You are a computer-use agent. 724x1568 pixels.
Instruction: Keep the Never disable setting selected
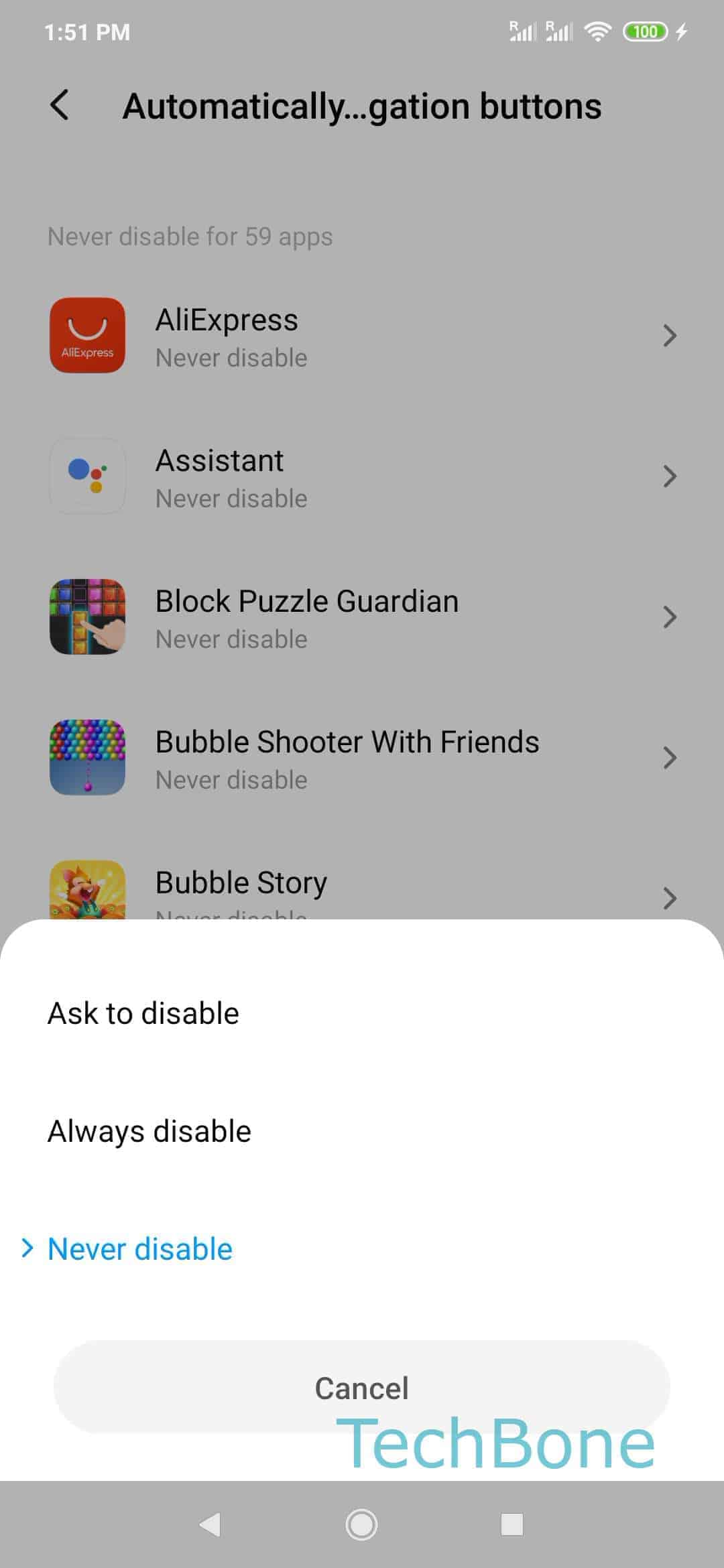click(x=138, y=1248)
